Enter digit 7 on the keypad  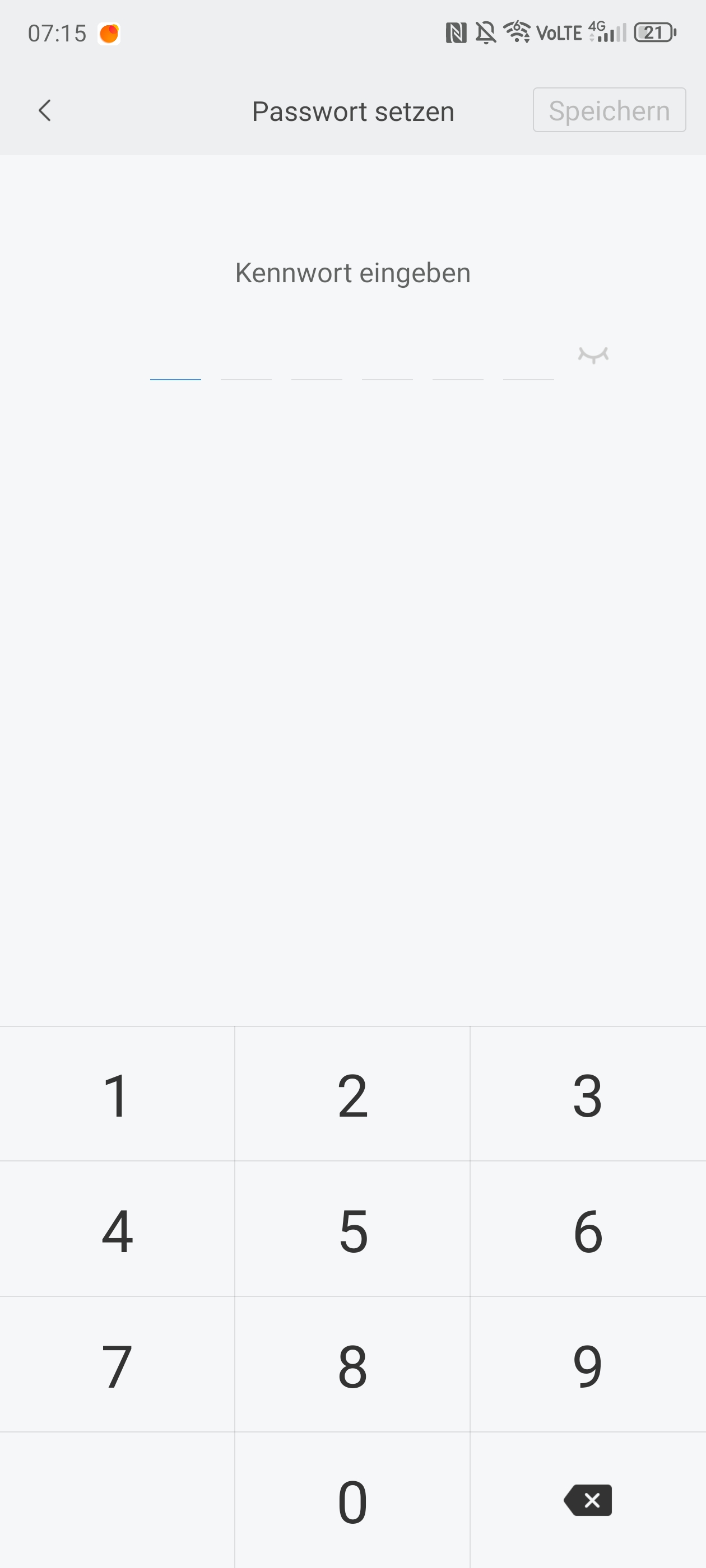coord(117,1365)
